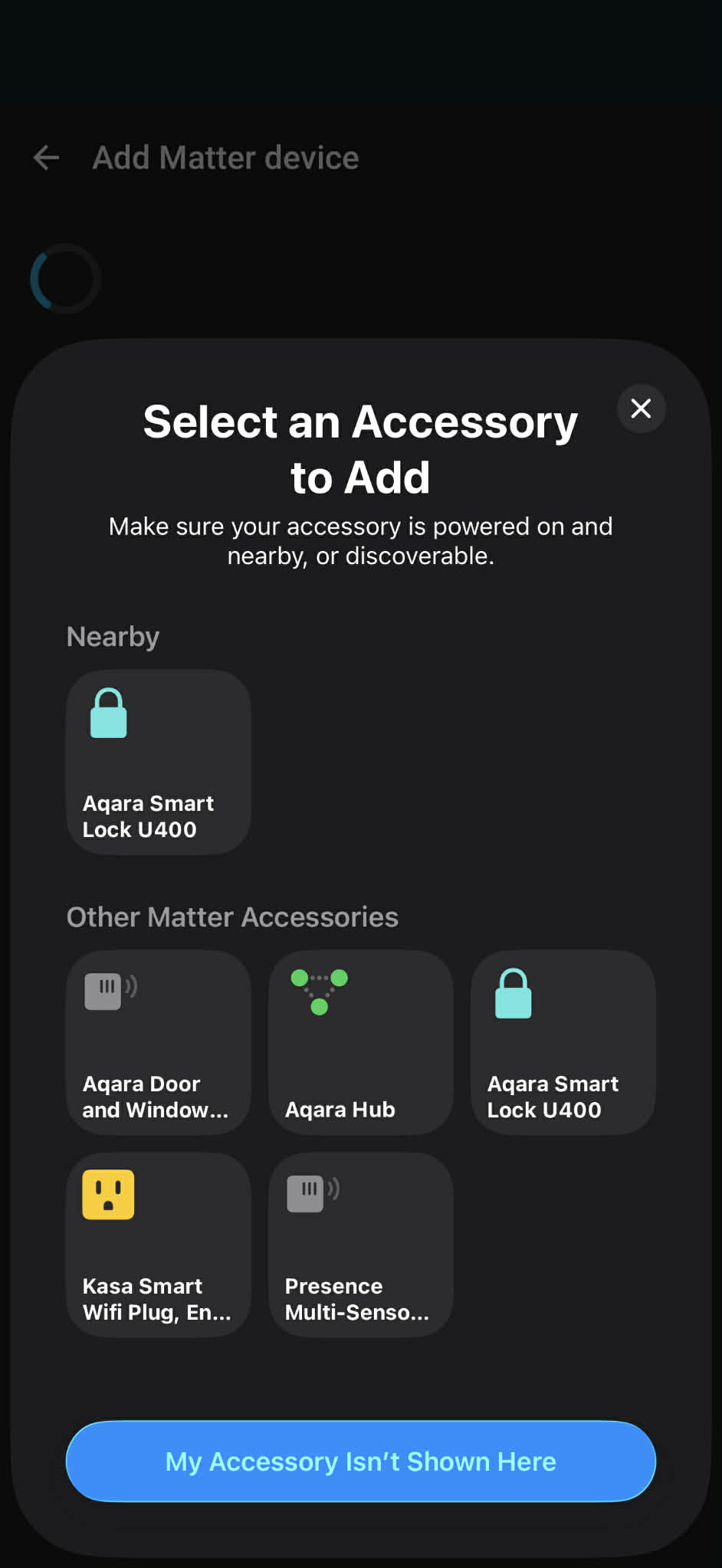Tap My Accessory Isn't Shown Here
The width and height of the screenshot is (722, 1568).
click(x=361, y=1461)
